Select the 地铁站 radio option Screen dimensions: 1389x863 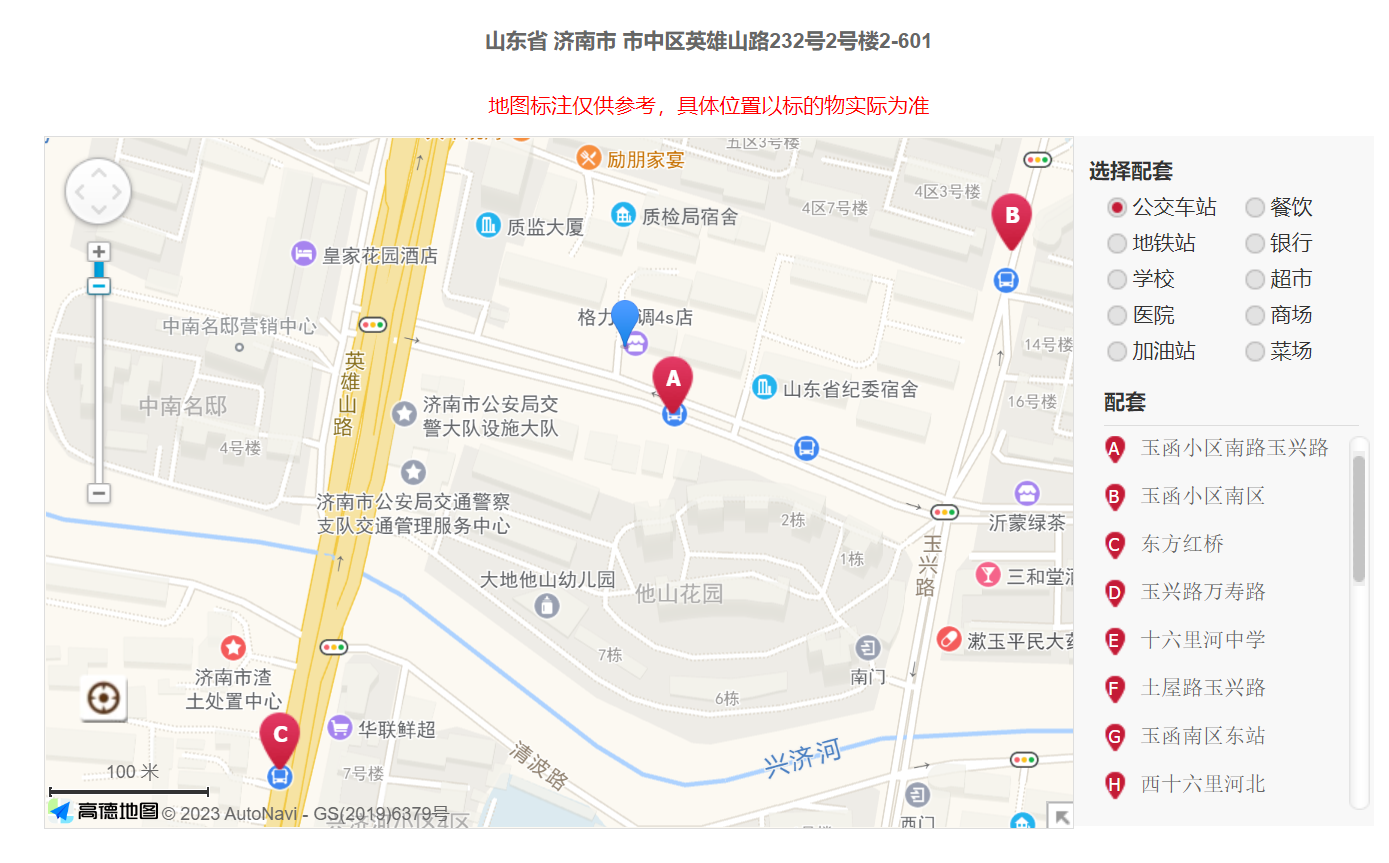click(1117, 244)
